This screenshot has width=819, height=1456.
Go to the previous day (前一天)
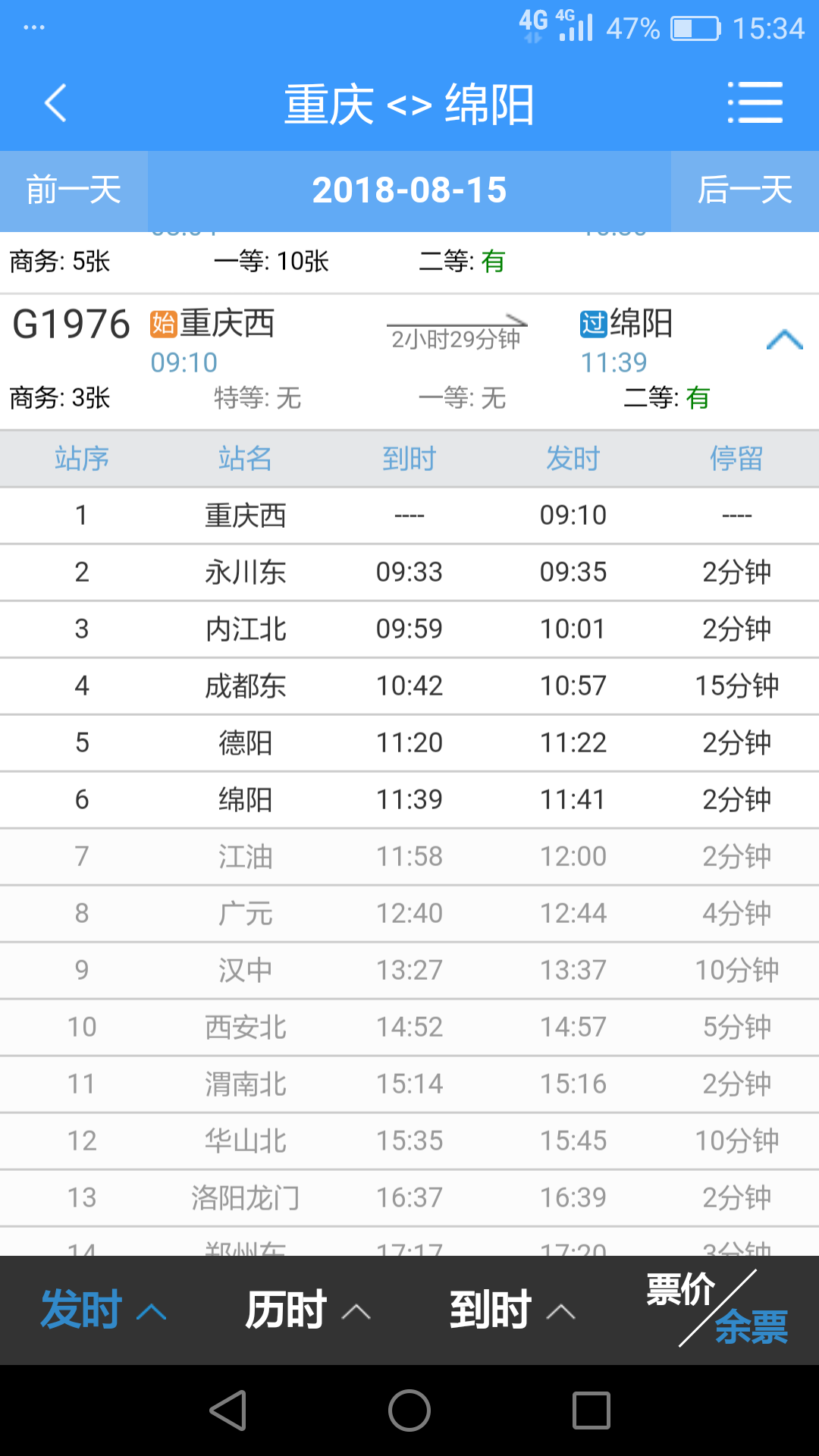click(74, 190)
